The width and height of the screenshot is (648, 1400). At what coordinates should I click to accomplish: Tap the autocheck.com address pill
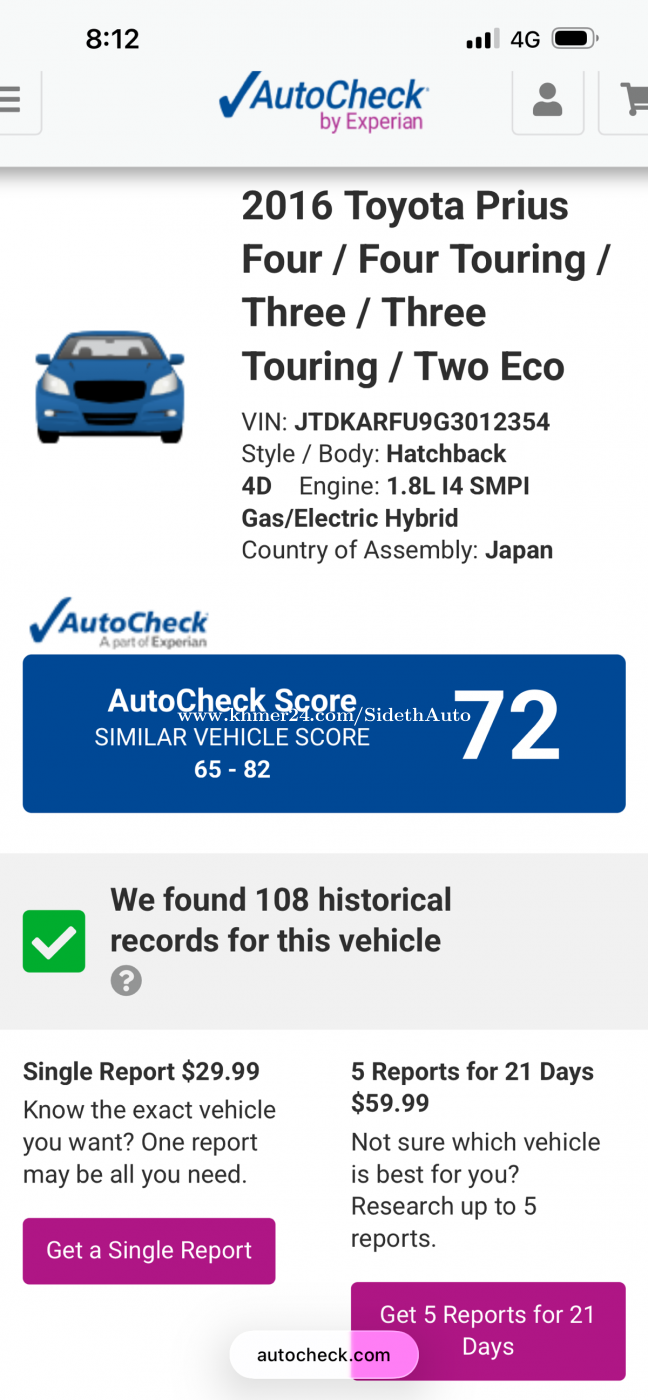click(324, 1355)
